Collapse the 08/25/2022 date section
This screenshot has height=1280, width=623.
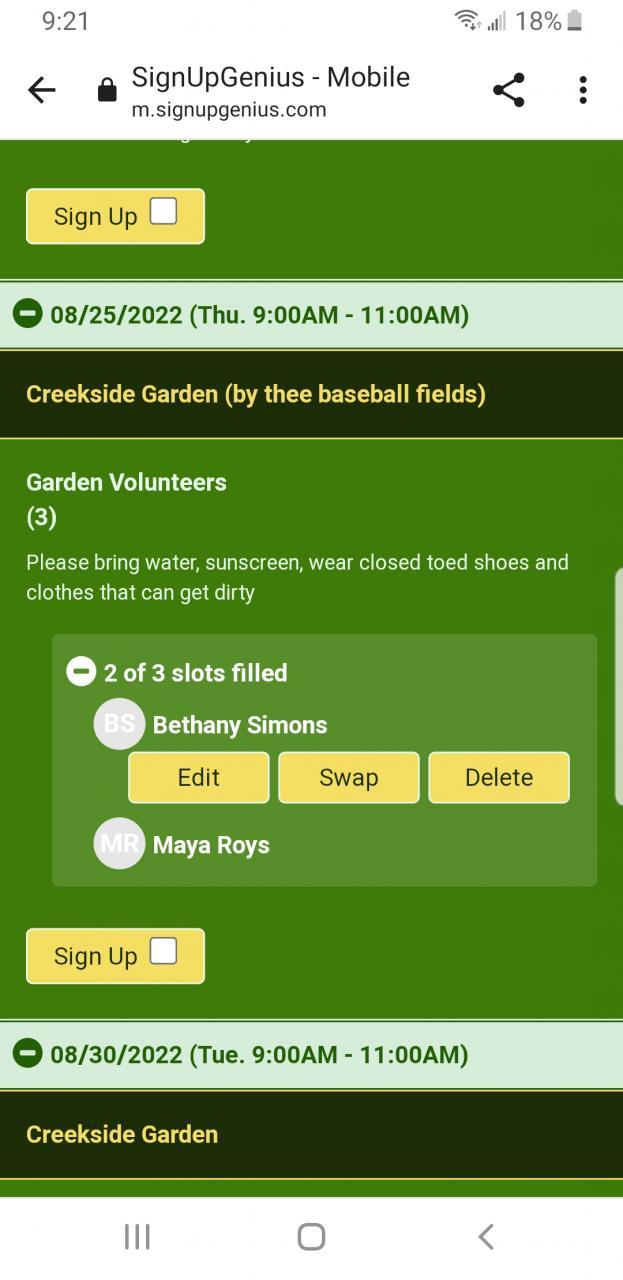pyautogui.click(x=28, y=315)
